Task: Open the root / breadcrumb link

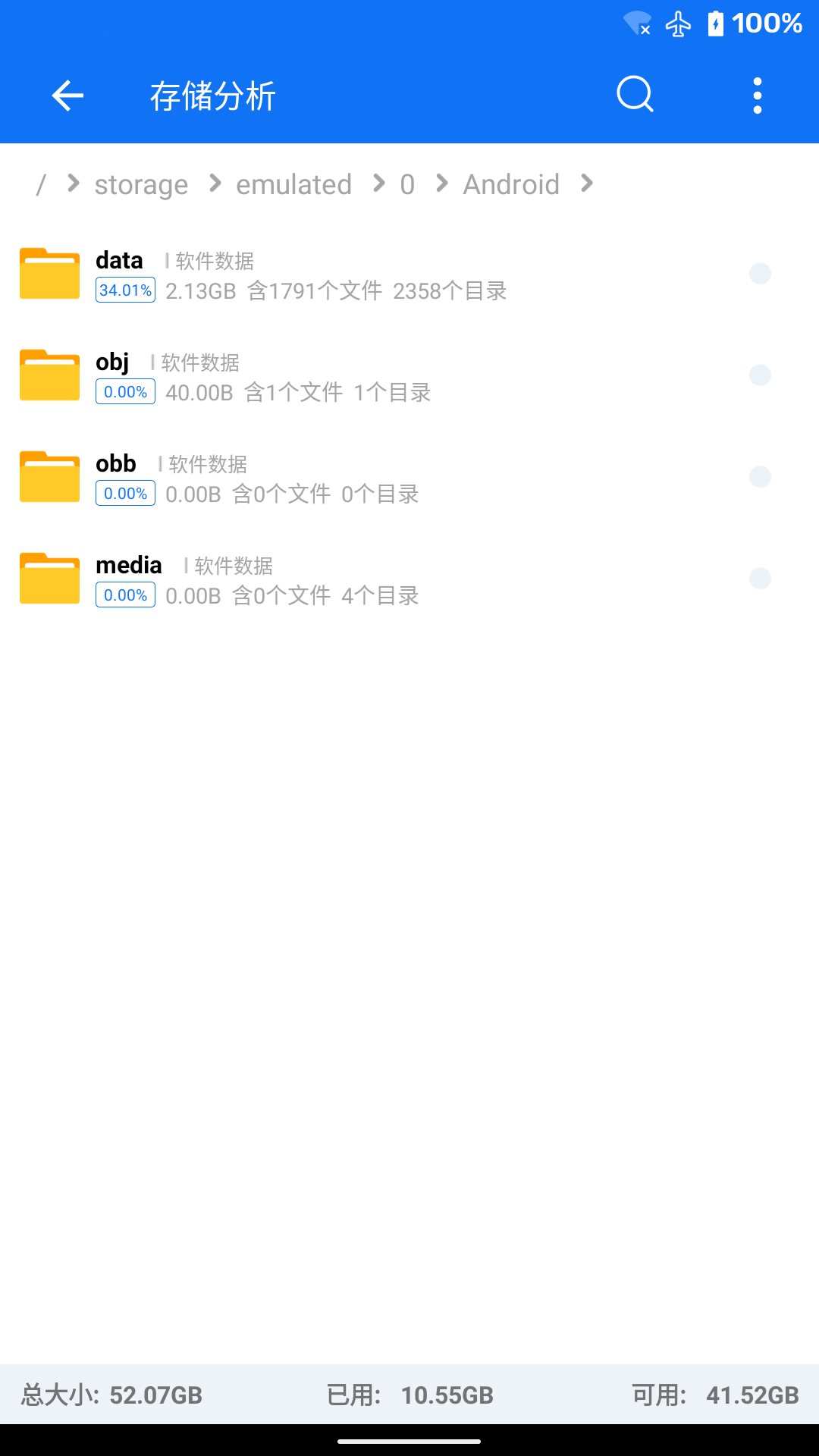Action: point(42,184)
